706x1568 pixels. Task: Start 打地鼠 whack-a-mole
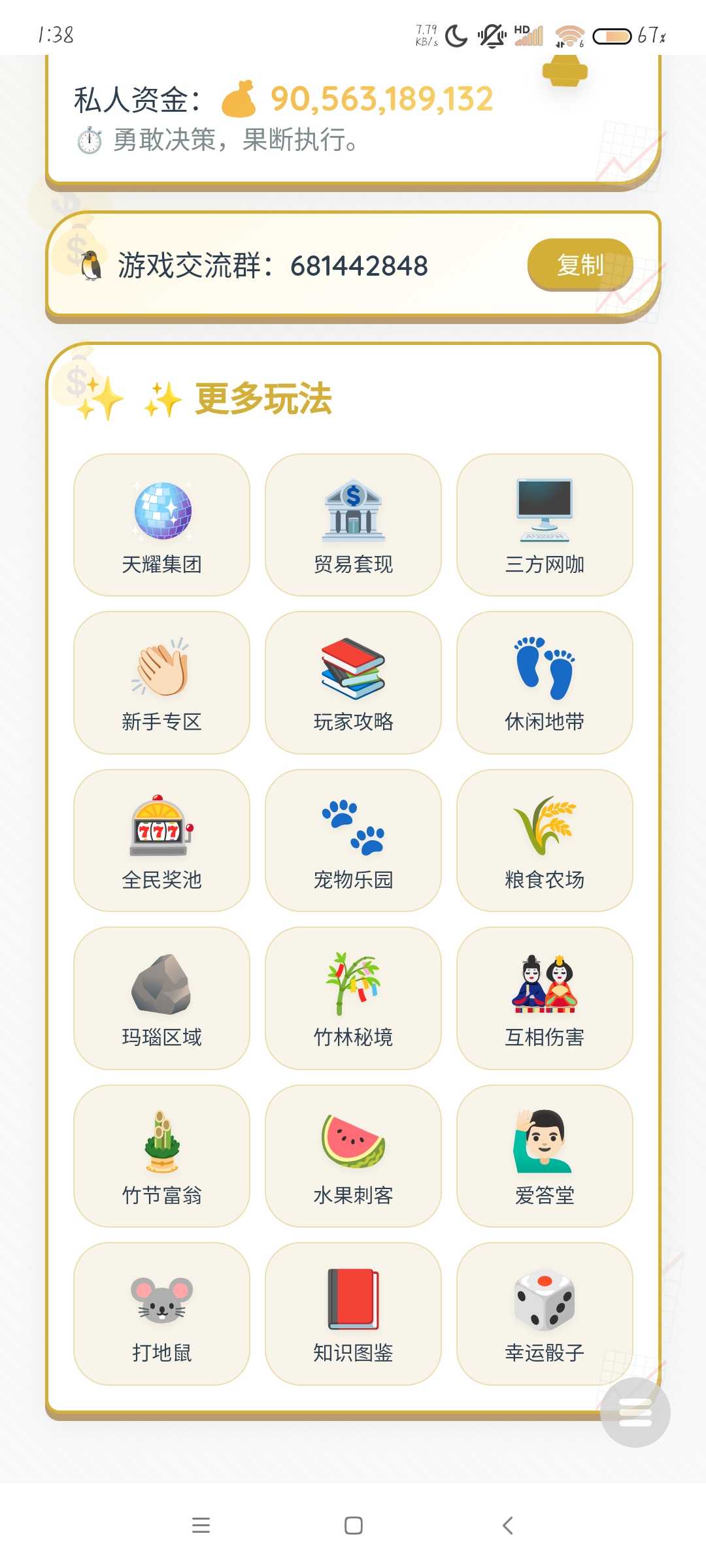[x=161, y=1313]
